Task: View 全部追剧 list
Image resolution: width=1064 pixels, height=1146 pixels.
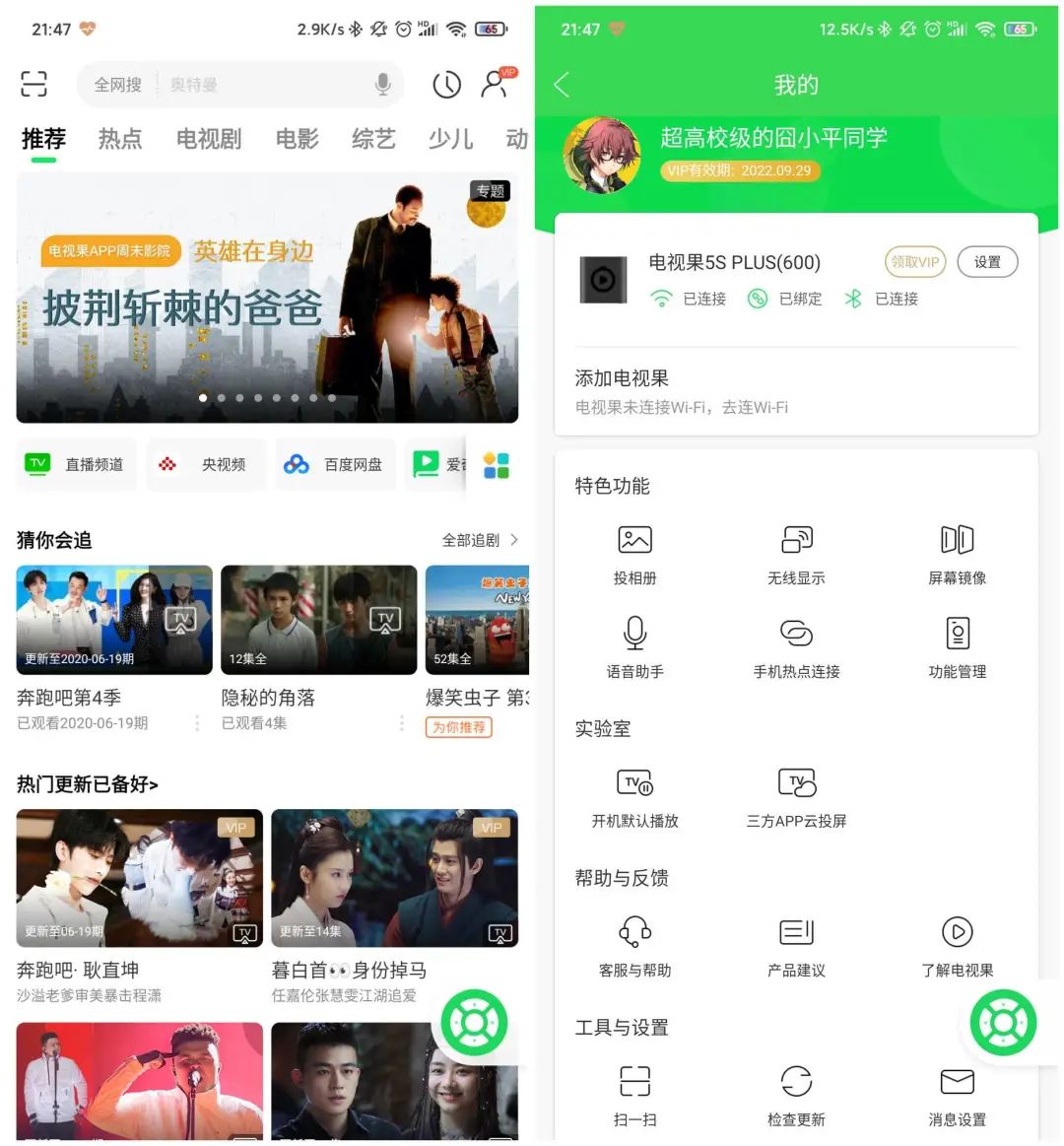Action: [480, 540]
